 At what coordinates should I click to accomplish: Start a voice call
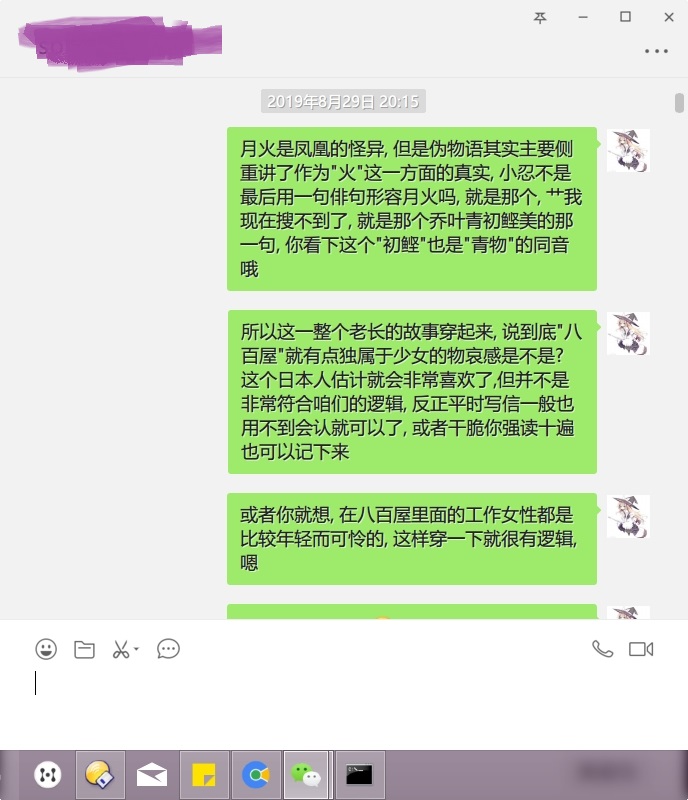(602, 649)
